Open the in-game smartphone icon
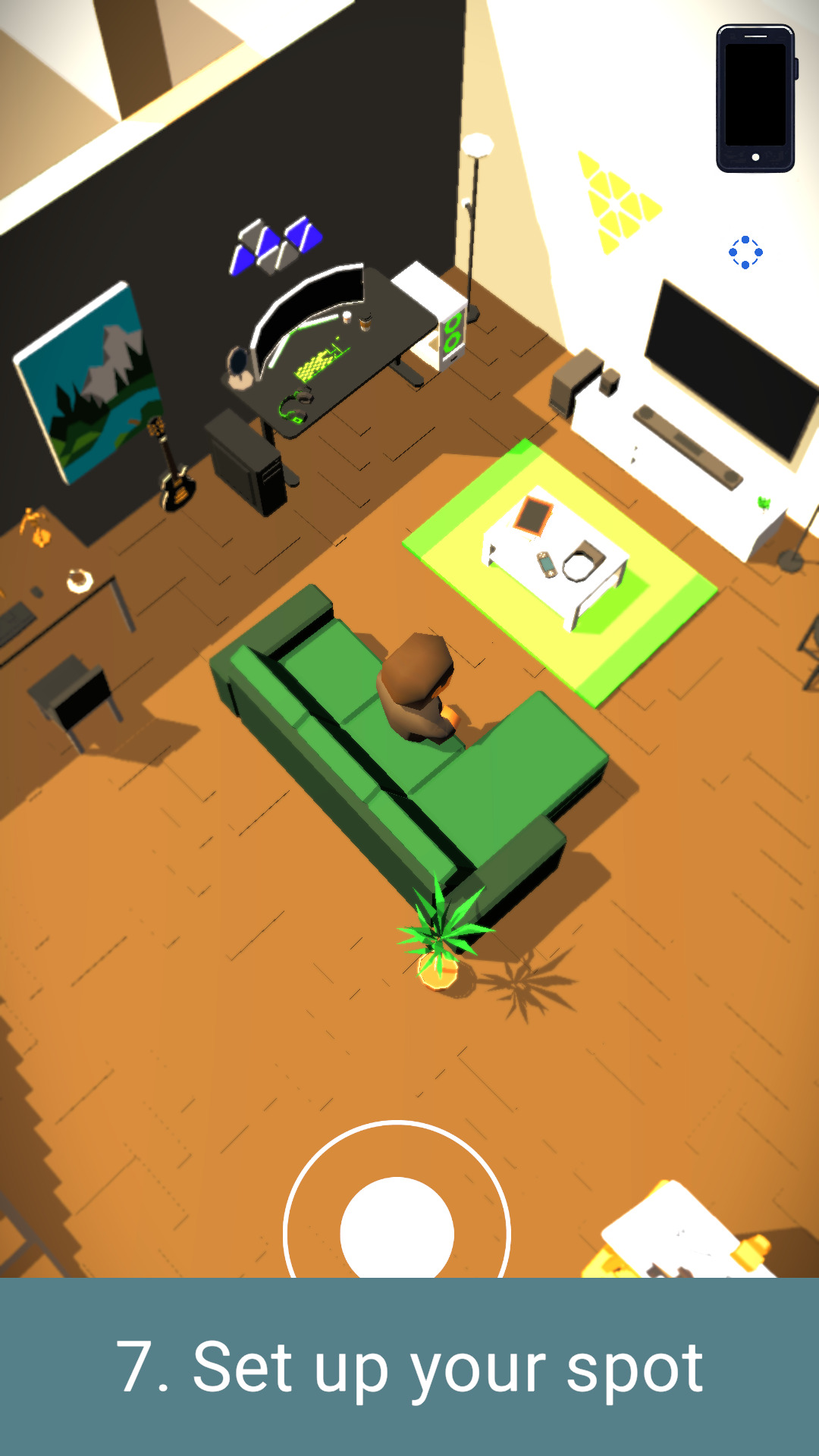 tap(756, 99)
